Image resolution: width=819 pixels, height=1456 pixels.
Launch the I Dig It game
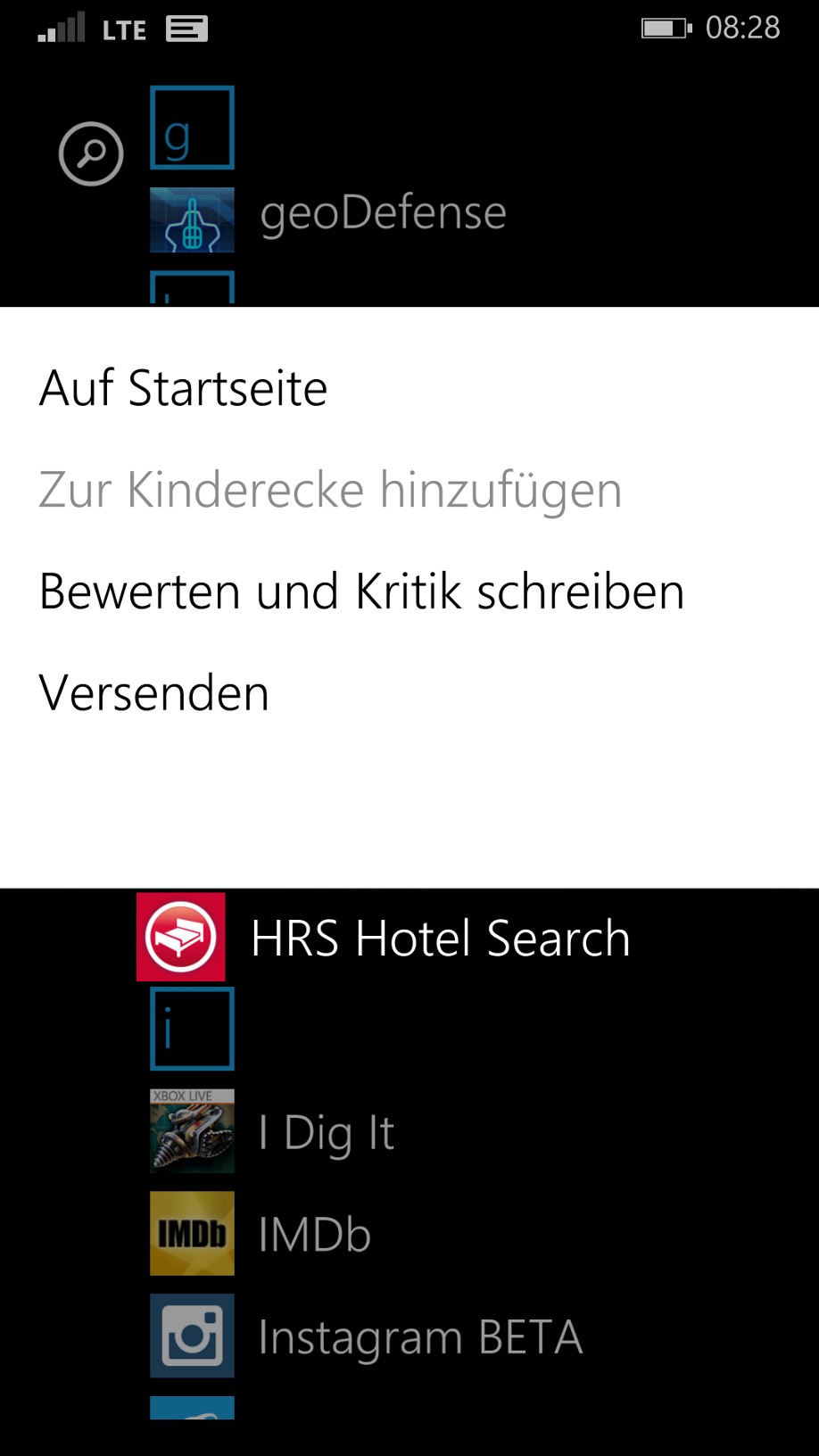[272, 1131]
